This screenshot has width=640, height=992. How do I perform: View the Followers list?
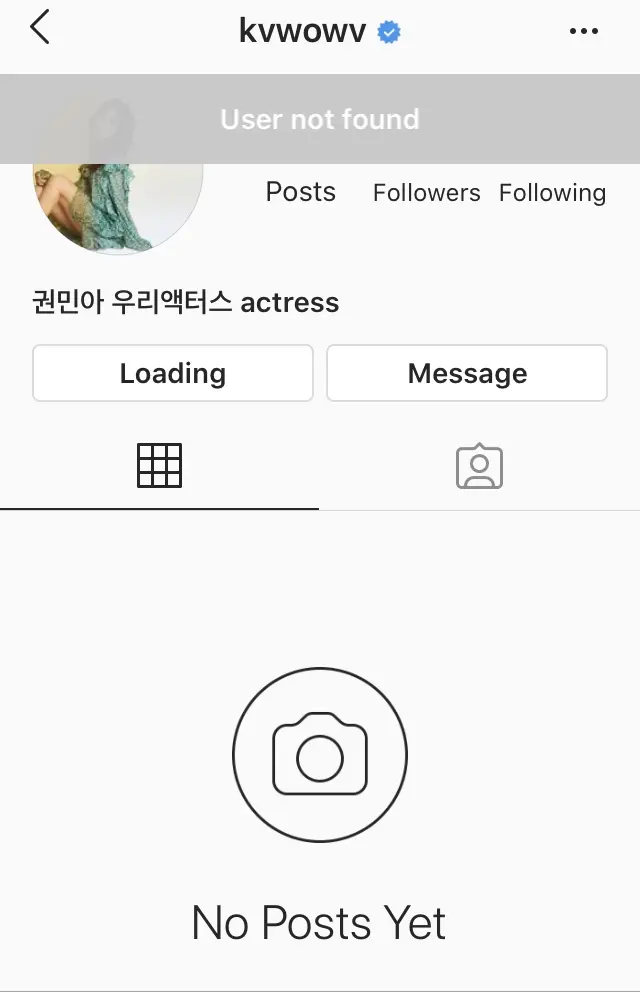point(426,192)
